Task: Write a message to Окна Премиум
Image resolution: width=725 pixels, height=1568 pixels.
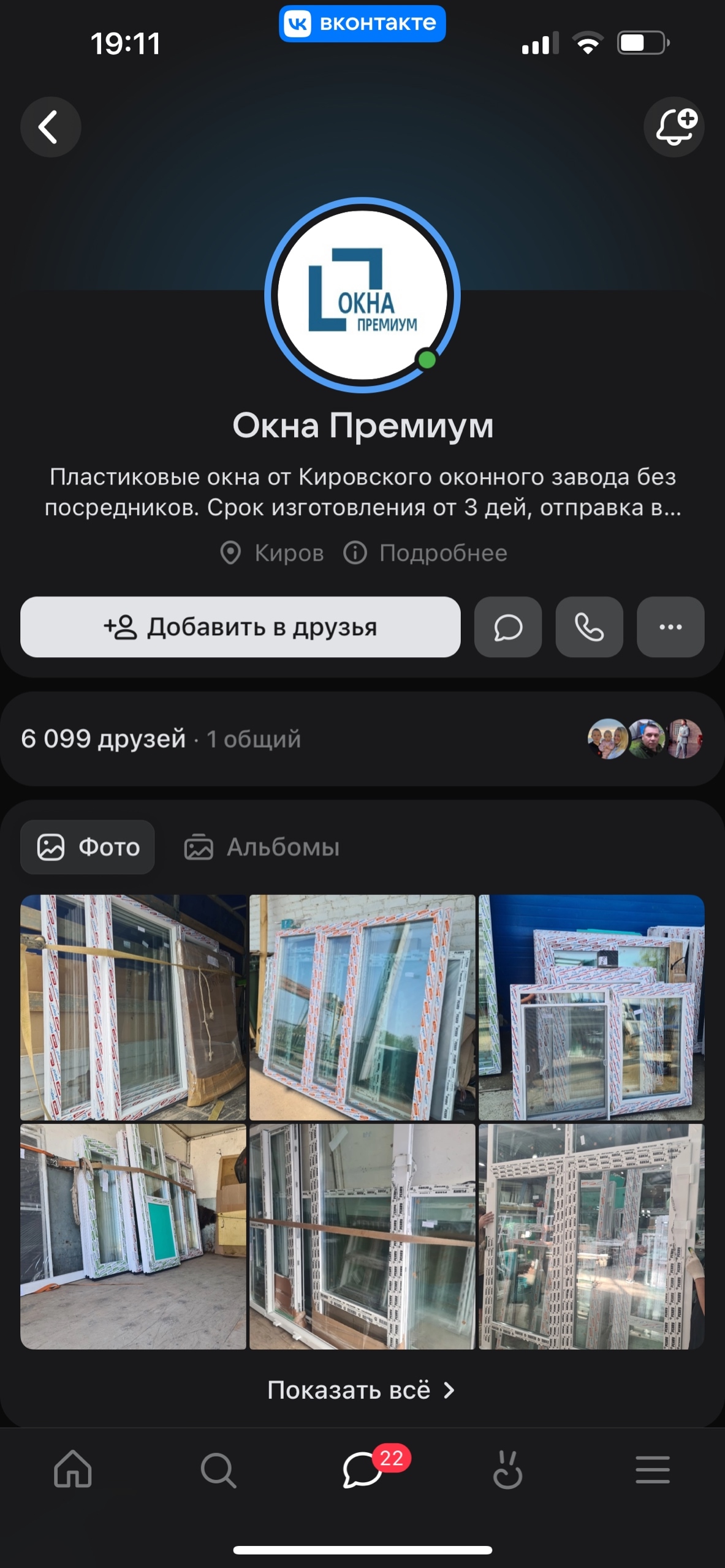Action: [507, 627]
